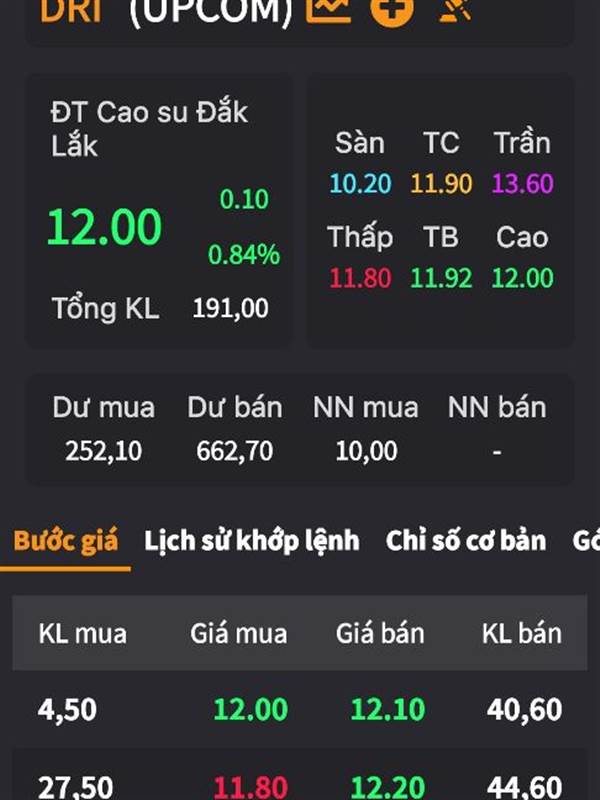Switch to the Lịch sử khớp lệnh tab

(x=252, y=541)
